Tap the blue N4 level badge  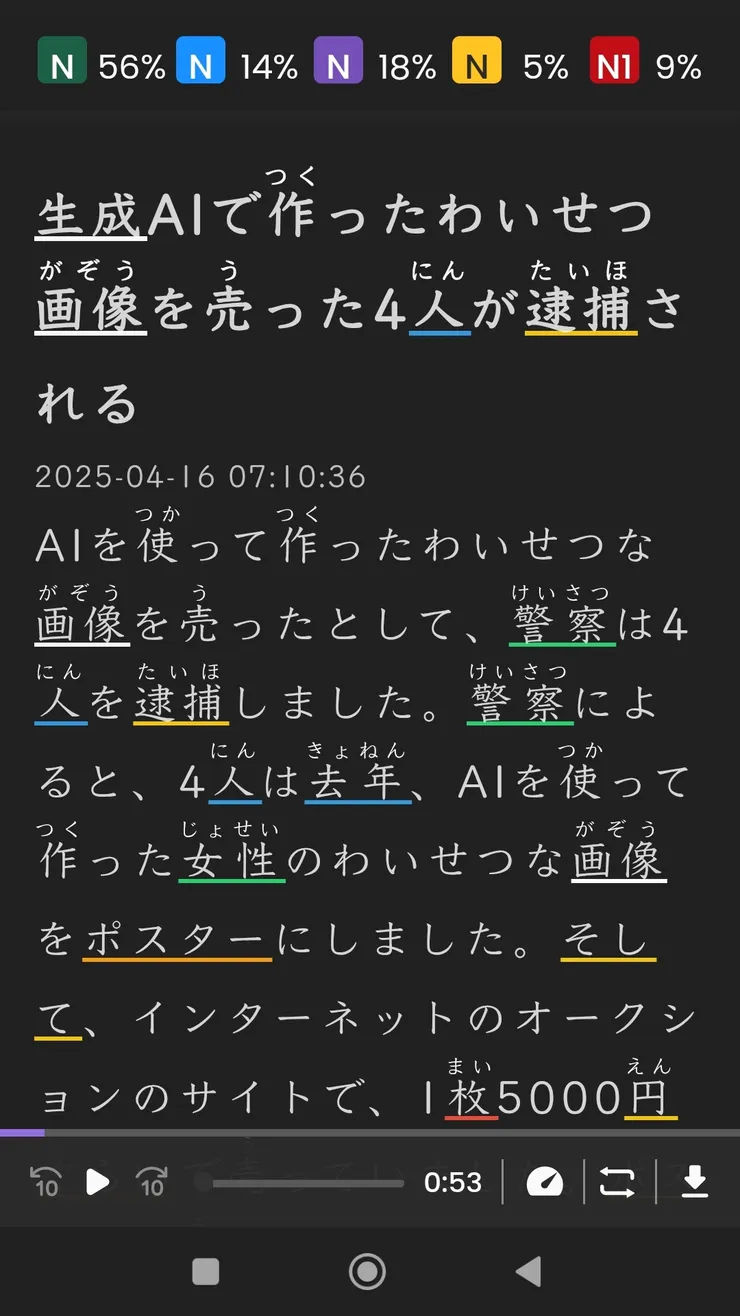pyautogui.click(x=200, y=62)
